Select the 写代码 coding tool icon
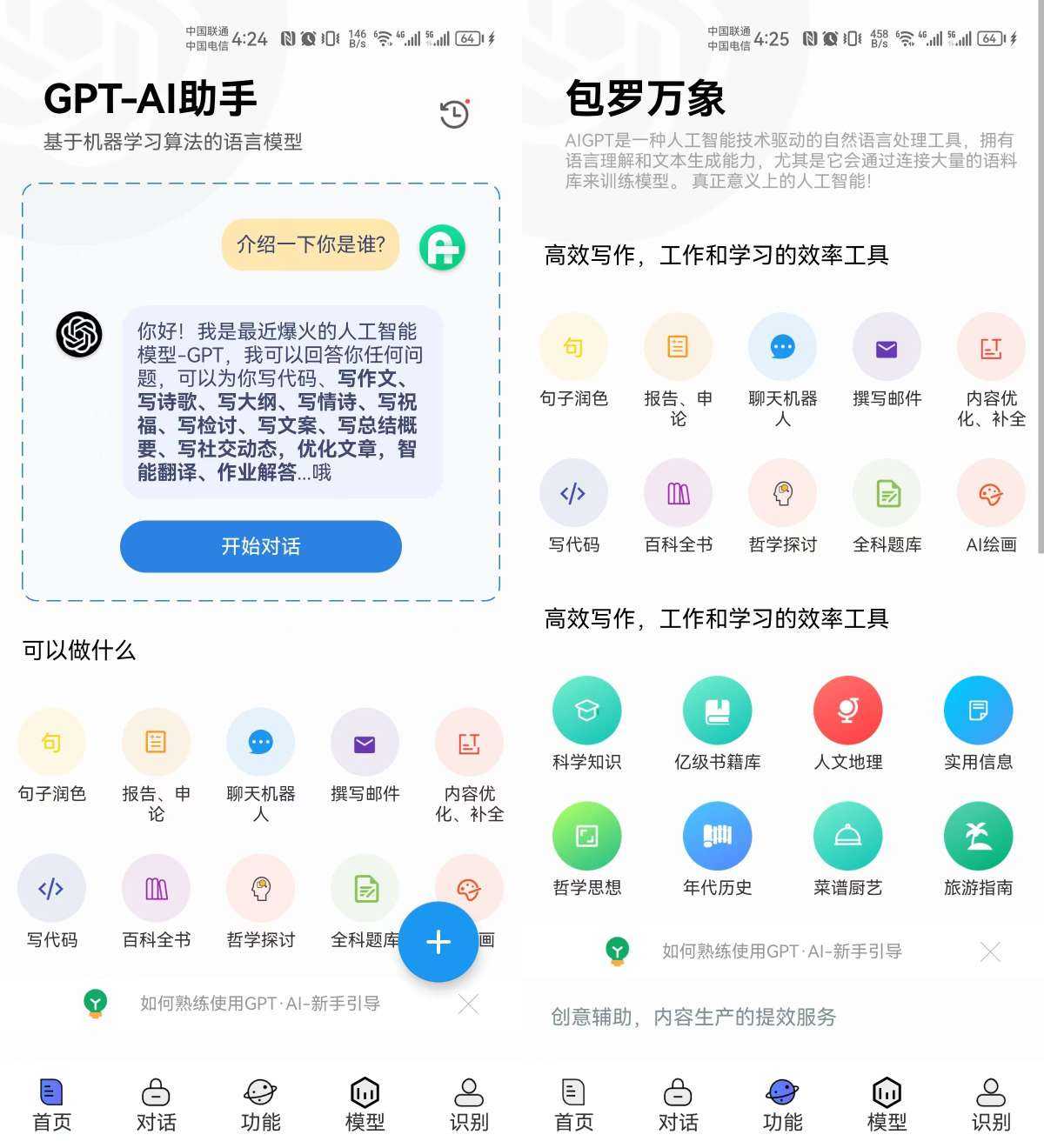The height and width of the screenshot is (1148, 1044). pos(51,888)
